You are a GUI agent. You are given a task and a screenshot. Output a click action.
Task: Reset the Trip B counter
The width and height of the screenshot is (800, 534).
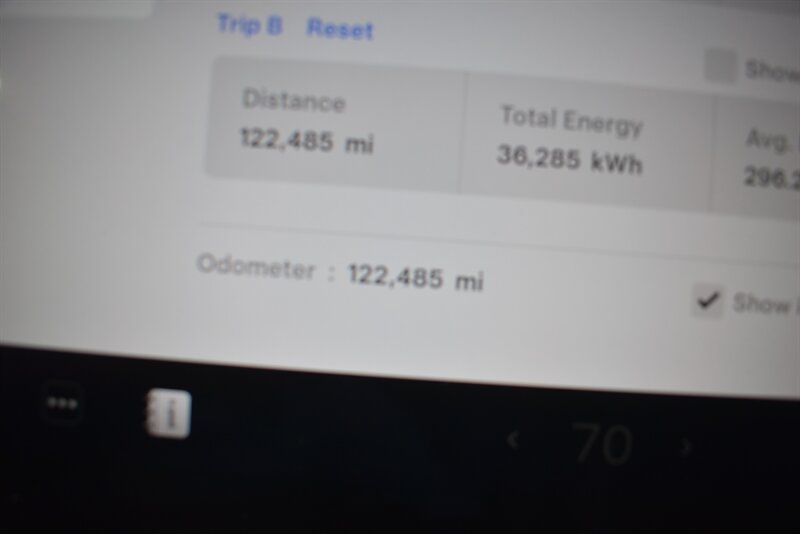point(340,29)
